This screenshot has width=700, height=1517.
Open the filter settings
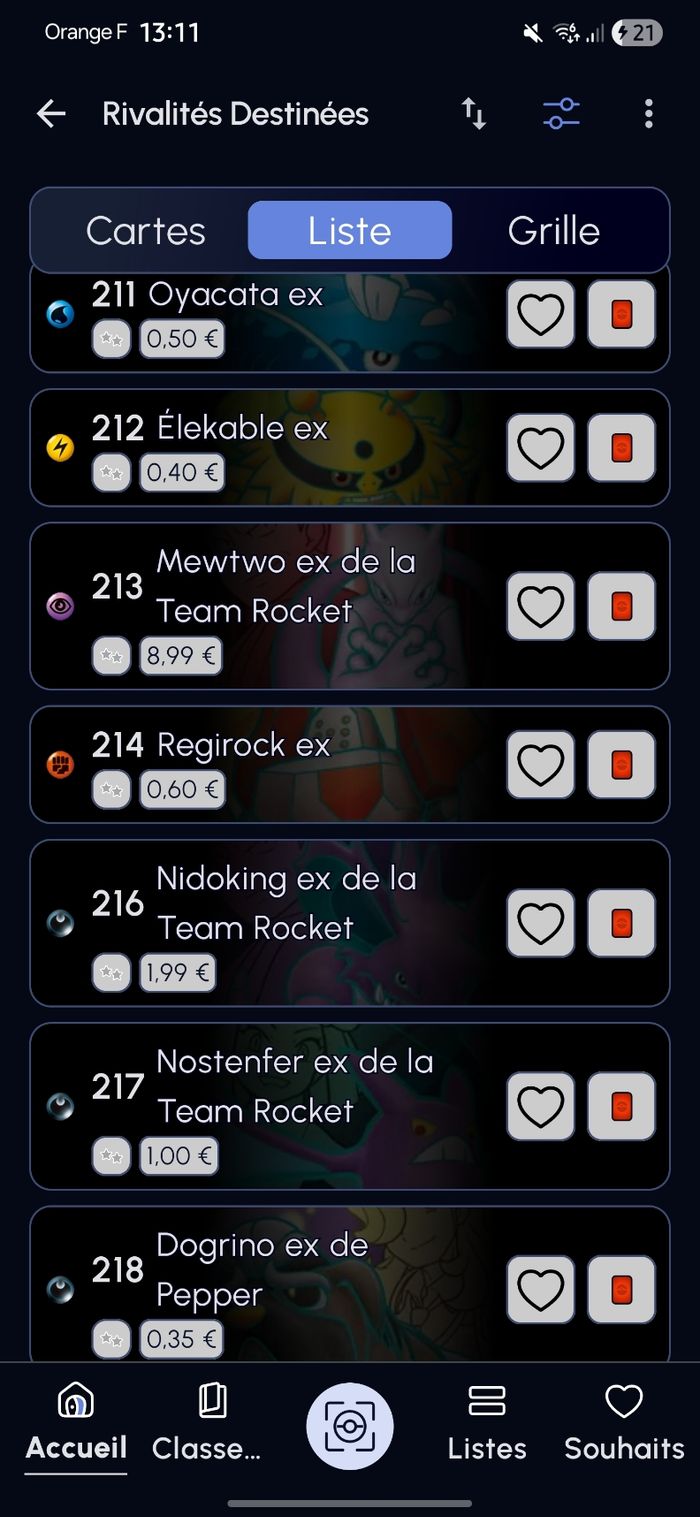(561, 114)
